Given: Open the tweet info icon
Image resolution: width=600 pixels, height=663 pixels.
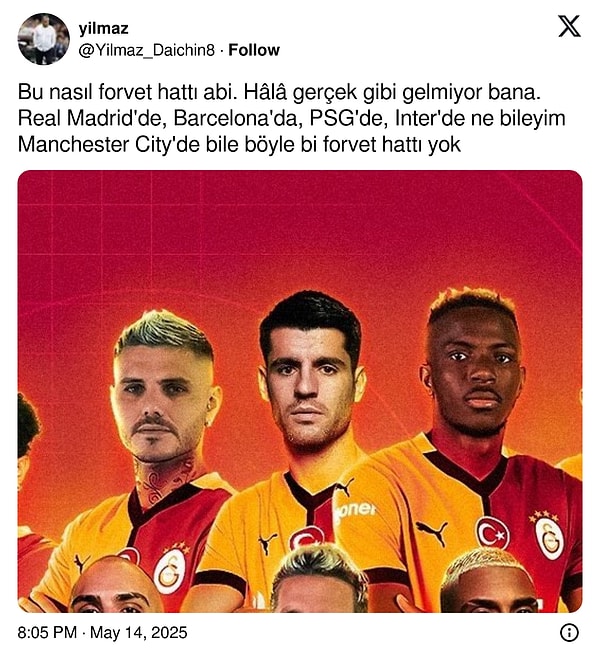Looking at the screenshot, I should click(x=569, y=632).
